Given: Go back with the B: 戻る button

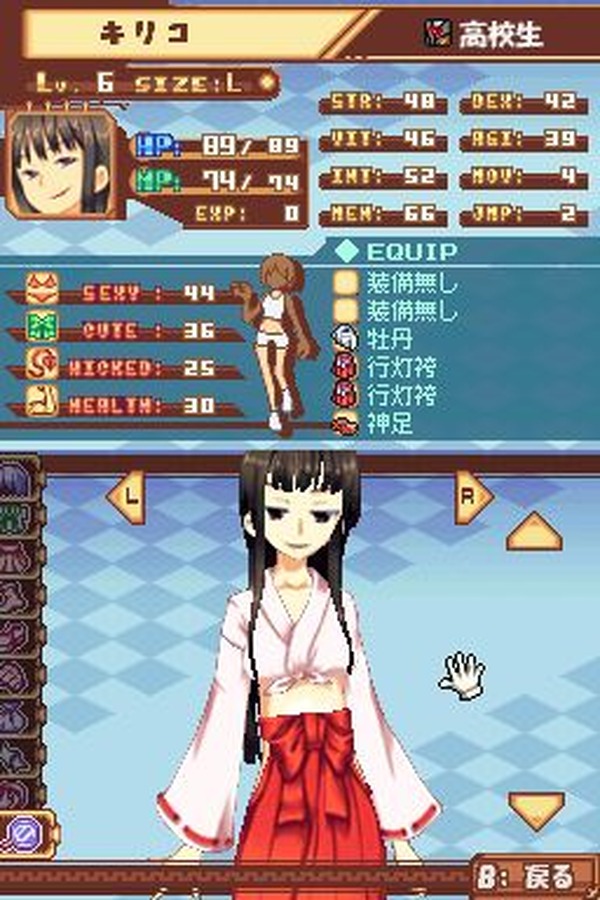Looking at the screenshot, I should [x=536, y=877].
